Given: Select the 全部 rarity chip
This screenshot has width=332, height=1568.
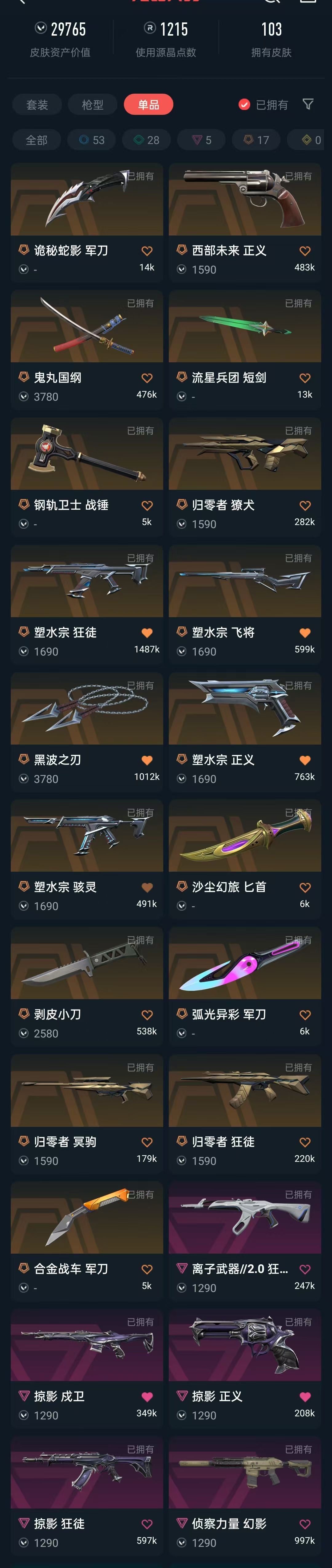Looking at the screenshot, I should 37,140.
